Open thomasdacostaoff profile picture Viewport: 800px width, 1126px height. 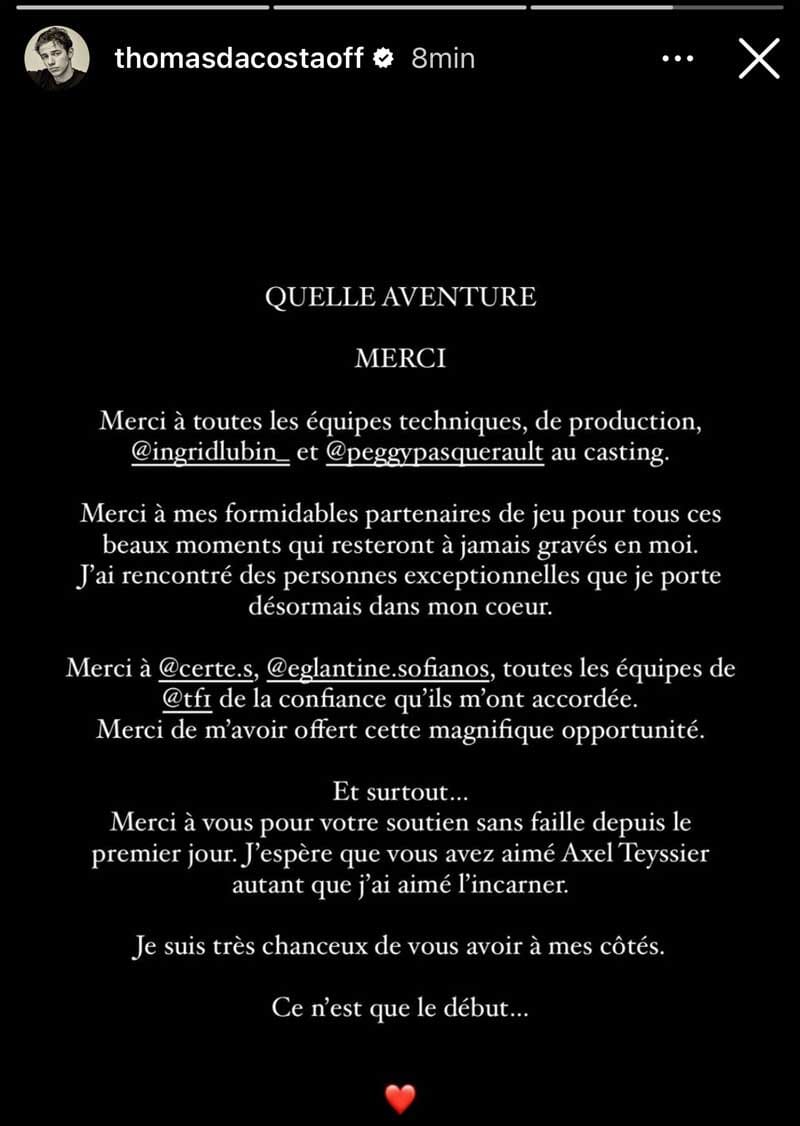[x=55, y=58]
